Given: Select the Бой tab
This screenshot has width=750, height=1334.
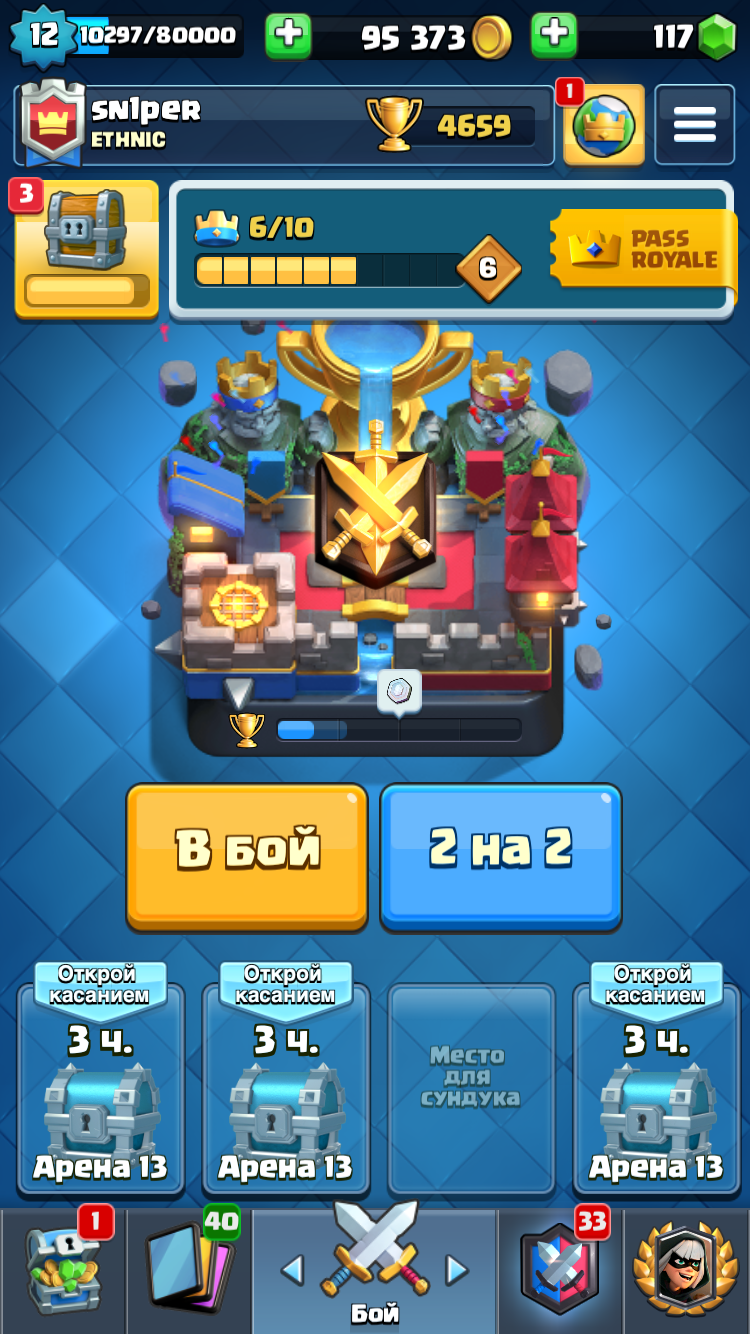Looking at the screenshot, I should 375,1271.
